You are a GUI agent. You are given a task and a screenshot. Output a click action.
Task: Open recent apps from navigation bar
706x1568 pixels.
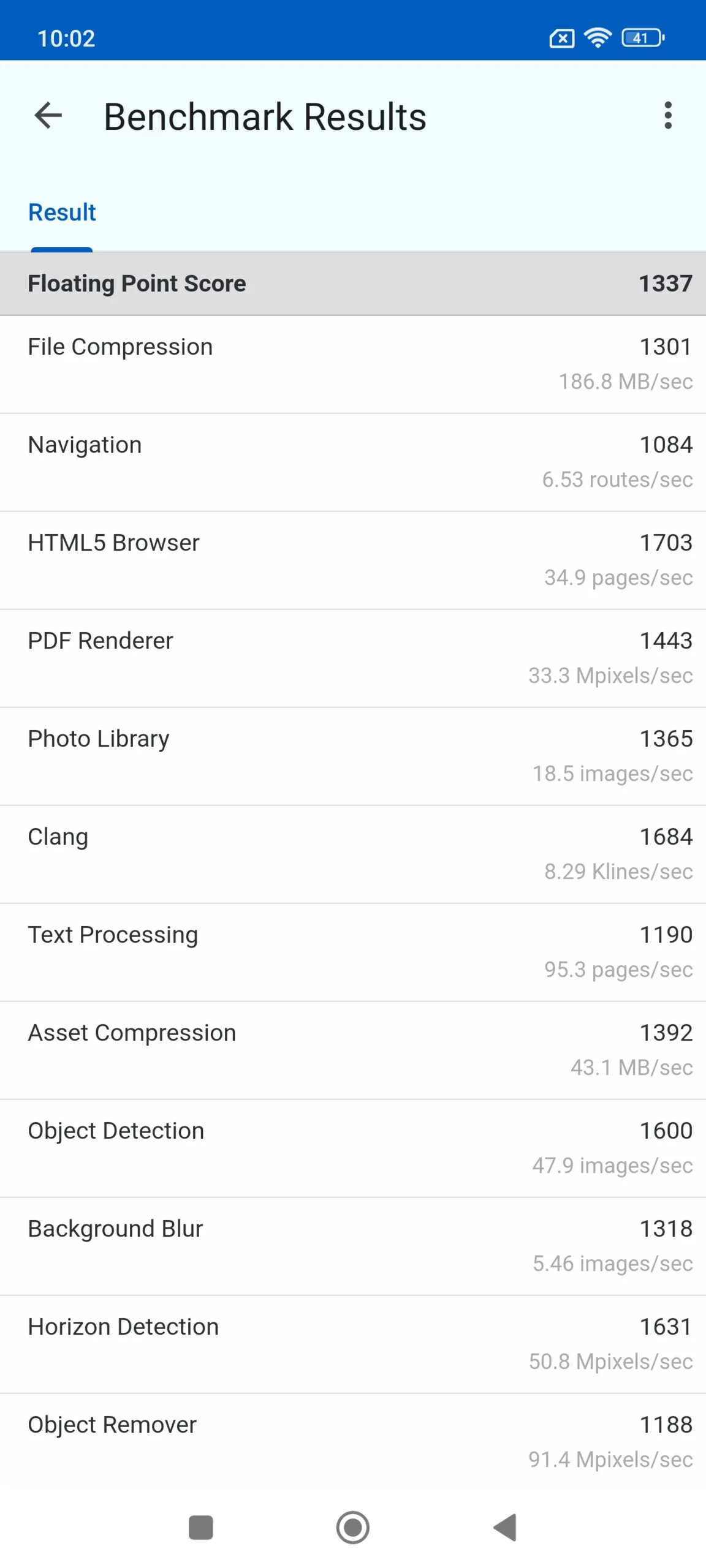pyautogui.click(x=201, y=1527)
